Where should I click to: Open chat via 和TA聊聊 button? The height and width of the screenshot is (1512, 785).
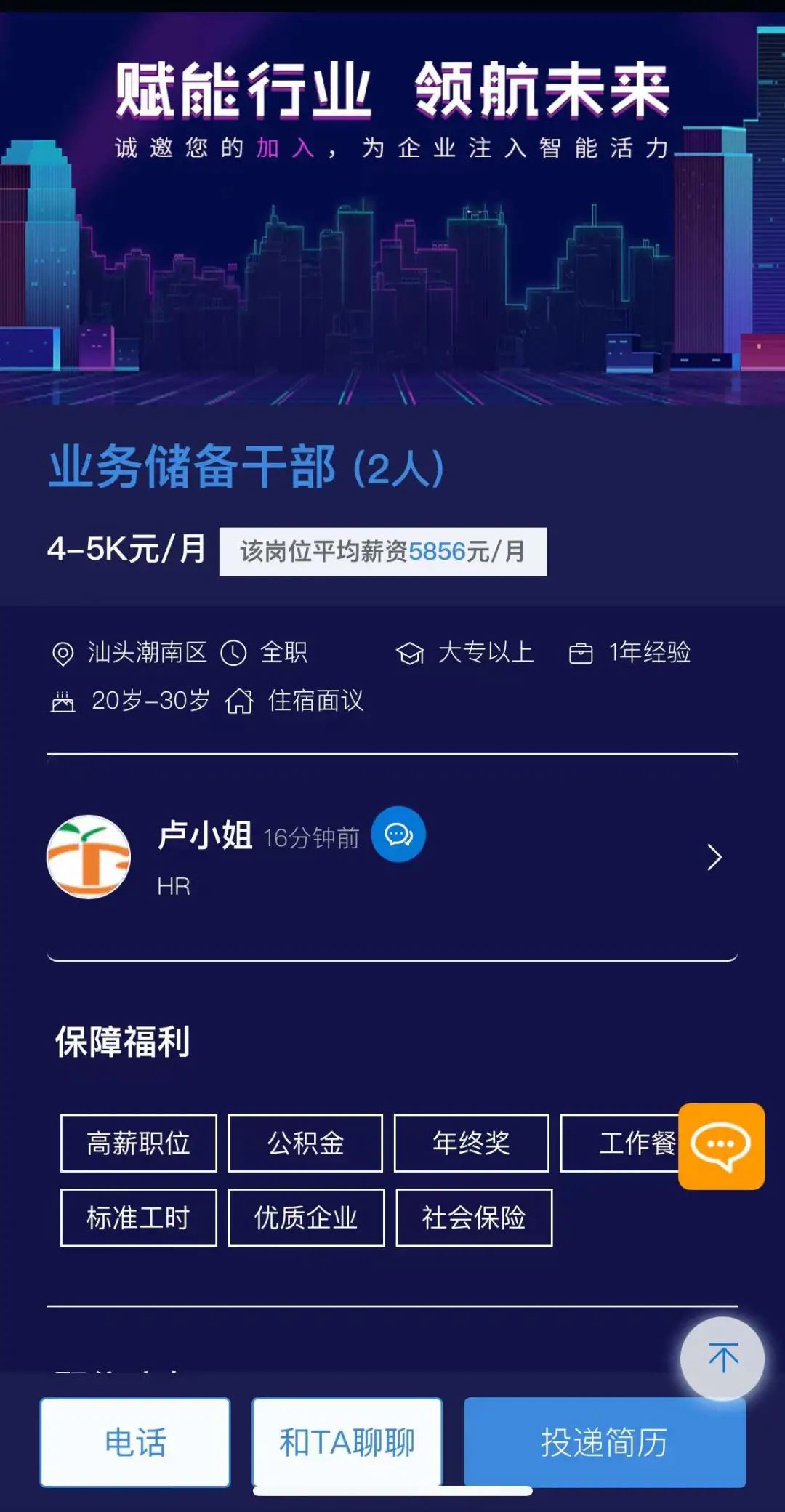tap(347, 1442)
